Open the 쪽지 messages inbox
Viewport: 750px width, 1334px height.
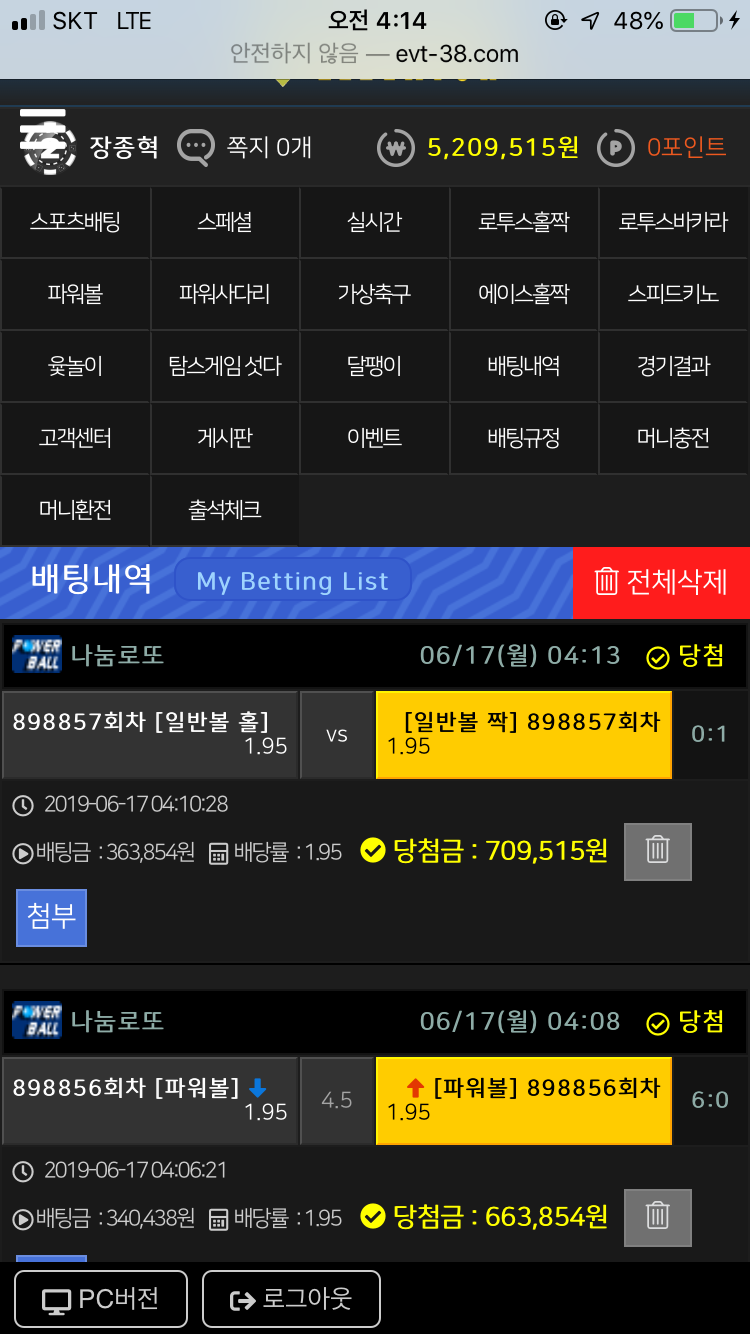[x=245, y=148]
